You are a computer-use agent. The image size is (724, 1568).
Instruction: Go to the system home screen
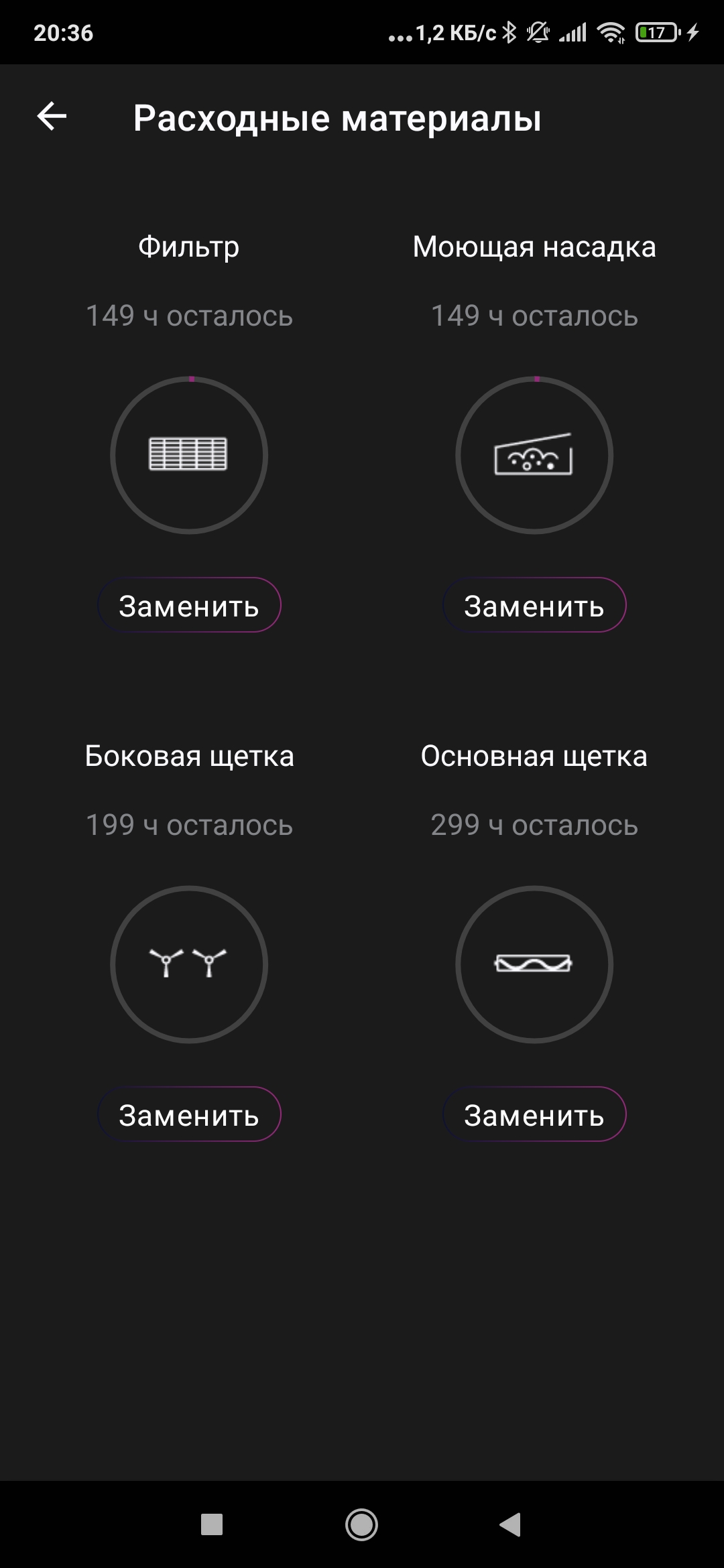[x=361, y=1524]
